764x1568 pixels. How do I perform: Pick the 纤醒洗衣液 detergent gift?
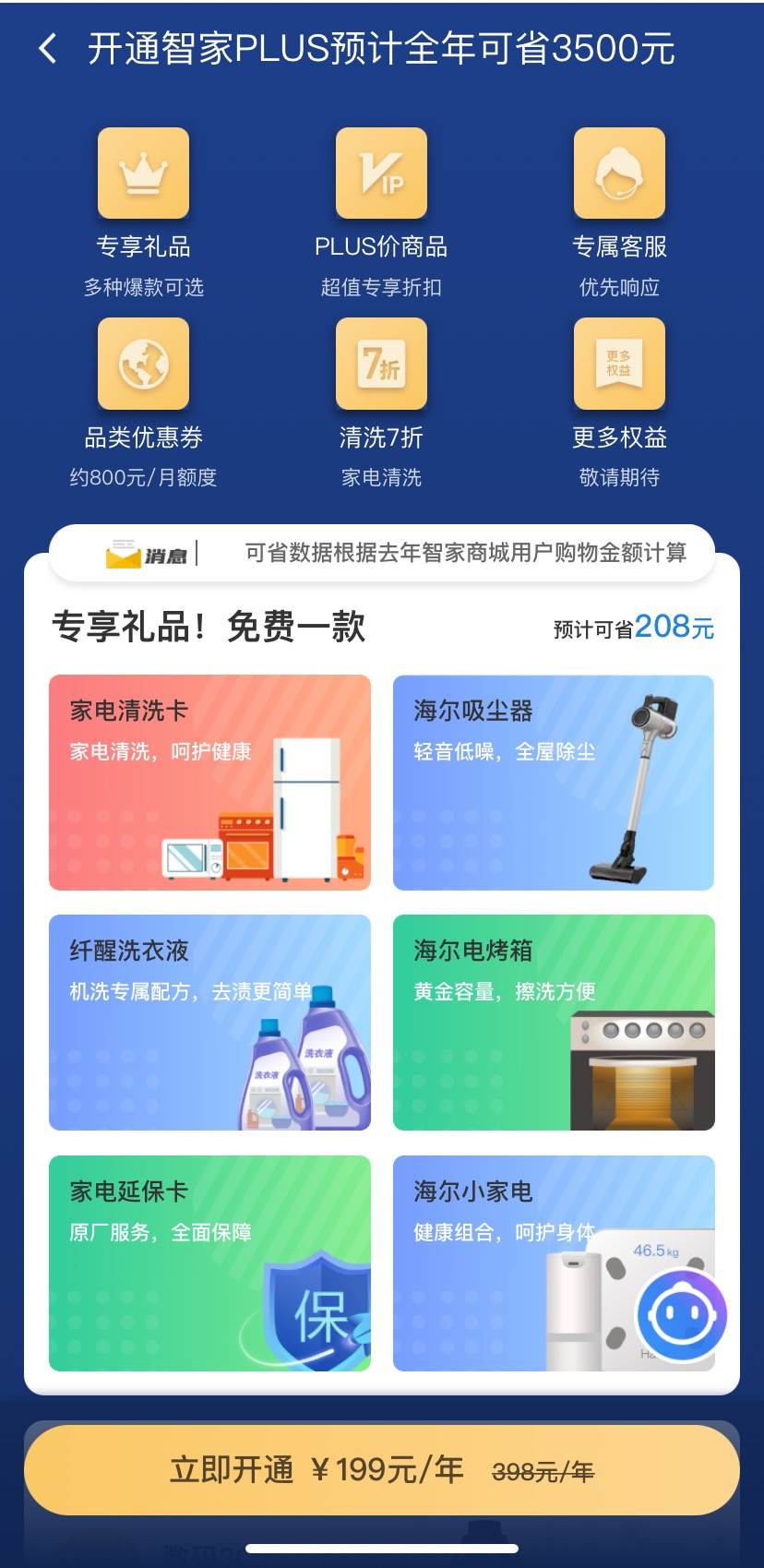pos(209,1023)
